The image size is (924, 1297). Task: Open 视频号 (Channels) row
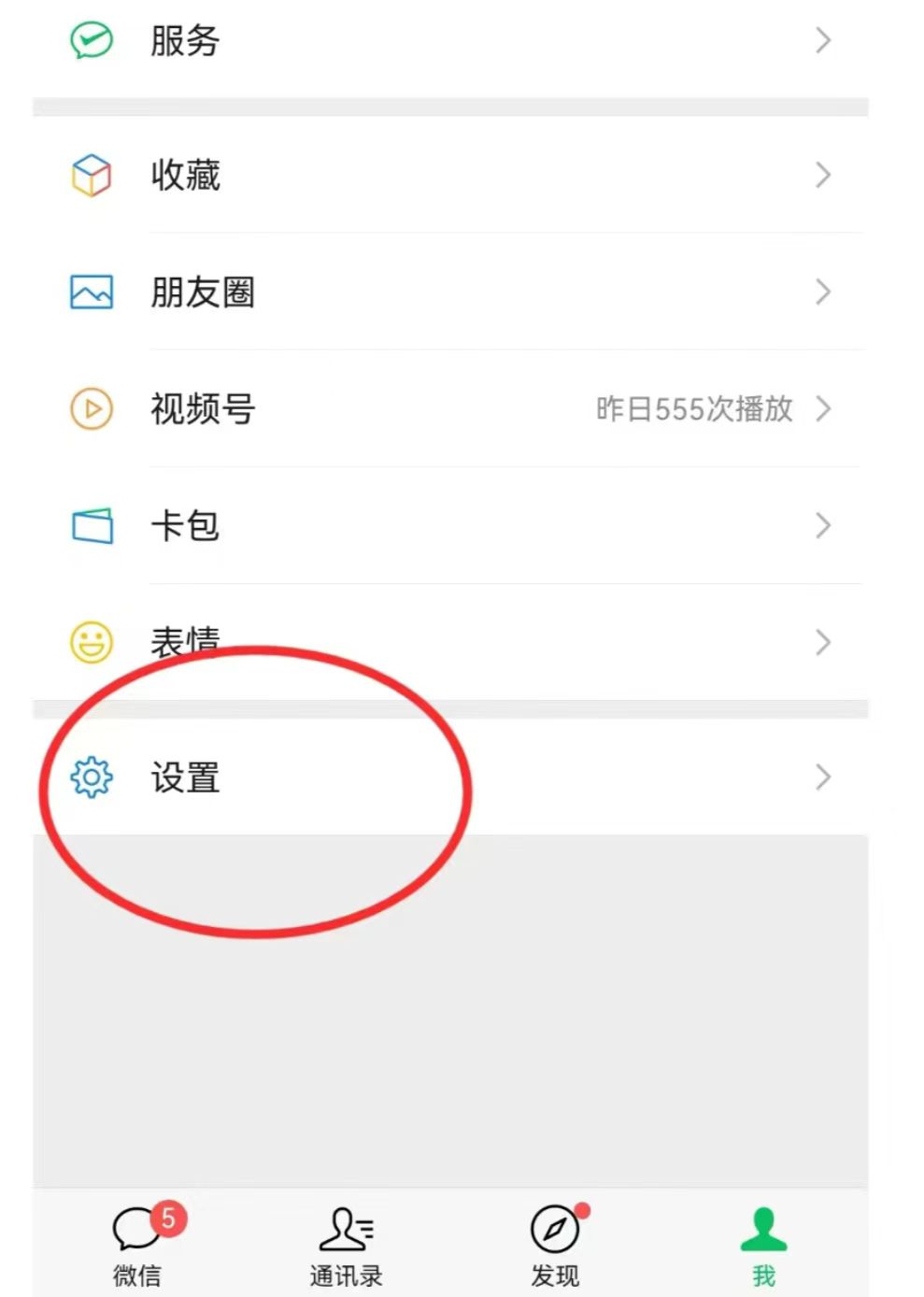[x=448, y=408]
